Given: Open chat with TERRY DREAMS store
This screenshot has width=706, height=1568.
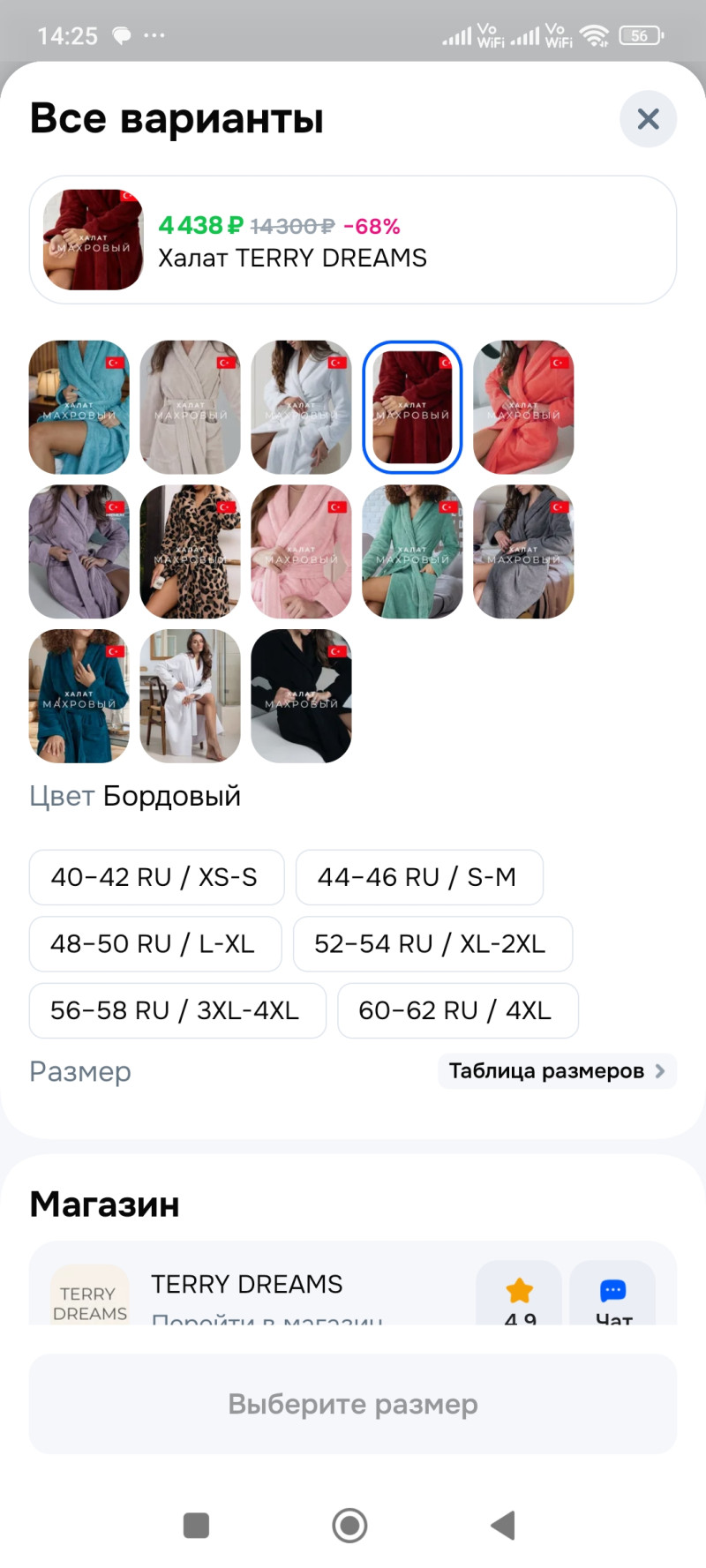Looking at the screenshot, I should (x=612, y=1295).
